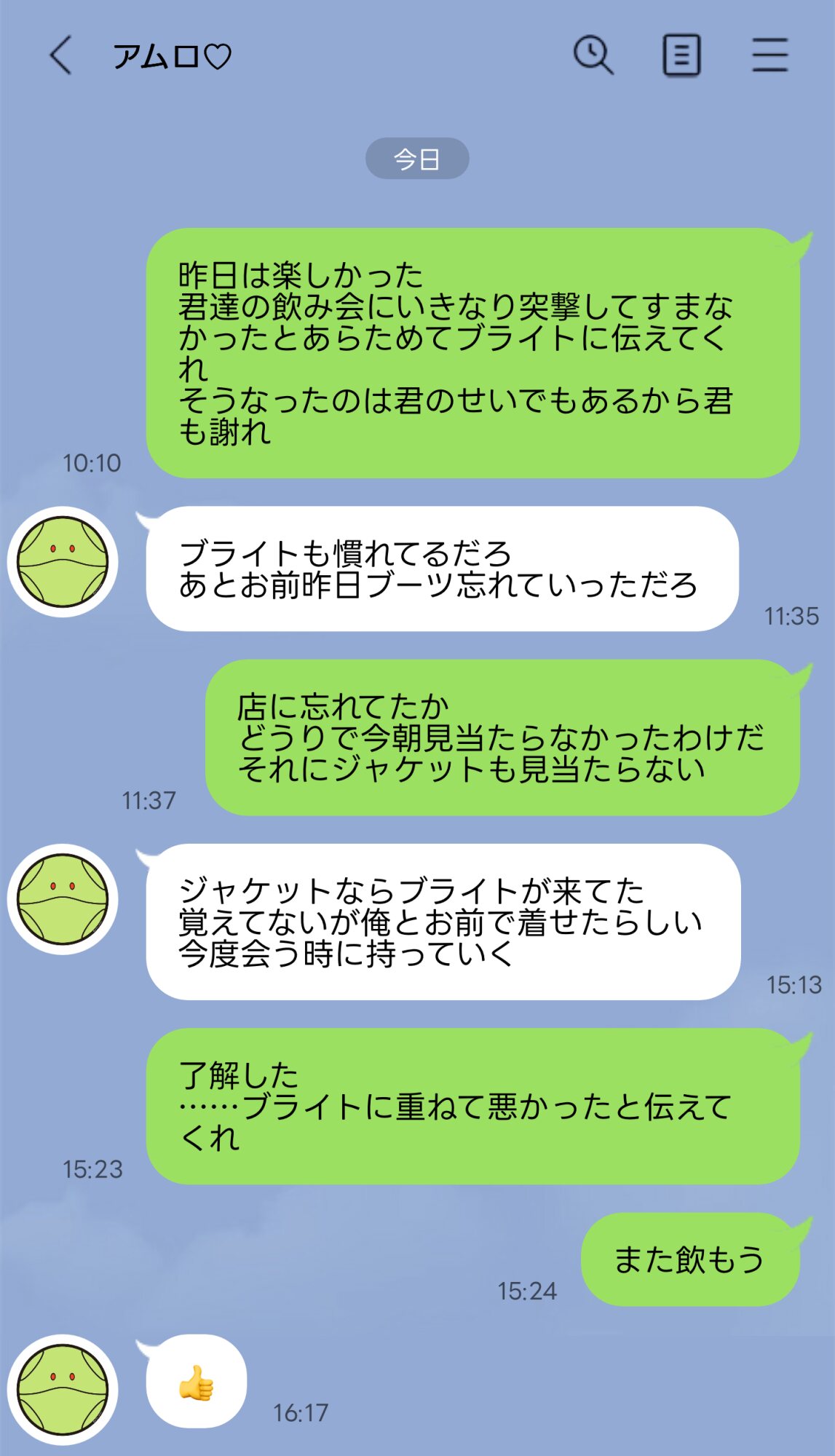Open the chat notes icon

click(x=681, y=55)
